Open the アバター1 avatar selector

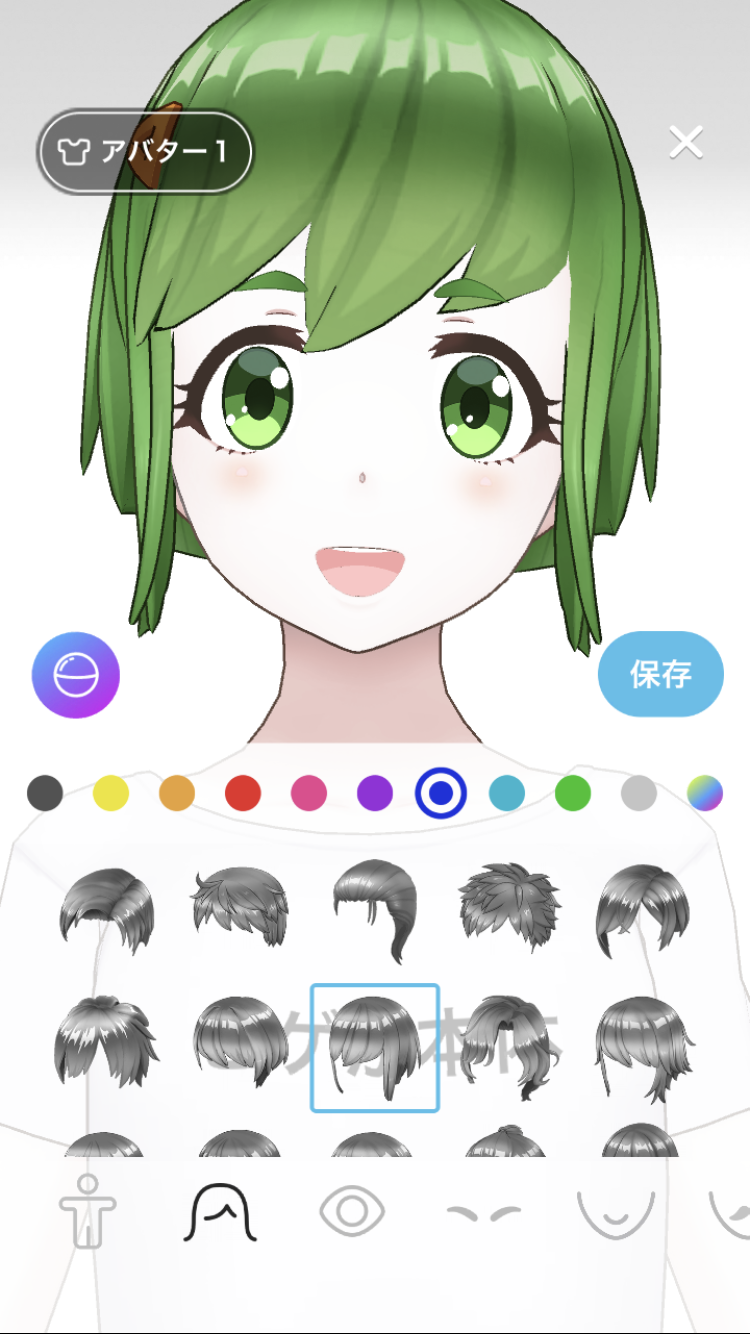(x=145, y=149)
